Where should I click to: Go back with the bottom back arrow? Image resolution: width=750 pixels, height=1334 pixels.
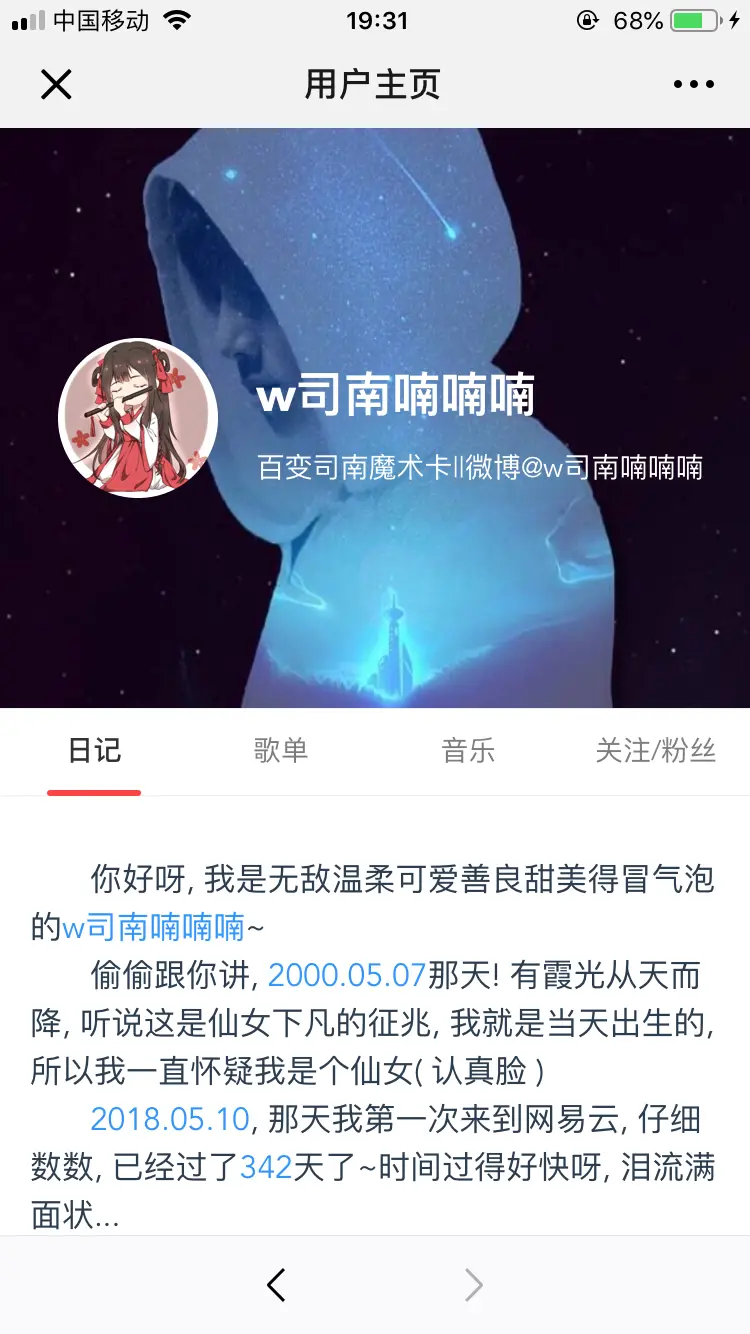(x=277, y=1285)
